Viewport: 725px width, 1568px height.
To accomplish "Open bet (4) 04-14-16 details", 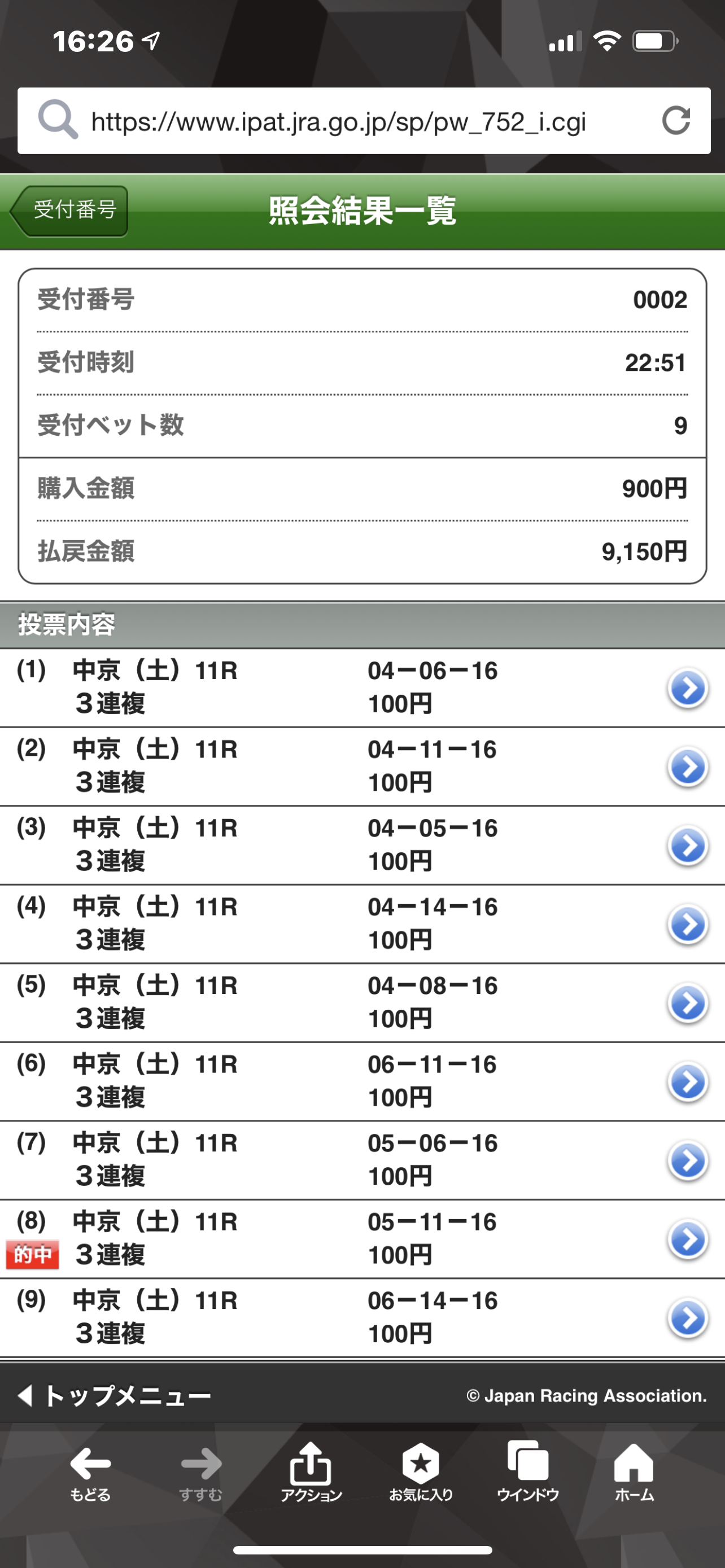I will pos(687,924).
